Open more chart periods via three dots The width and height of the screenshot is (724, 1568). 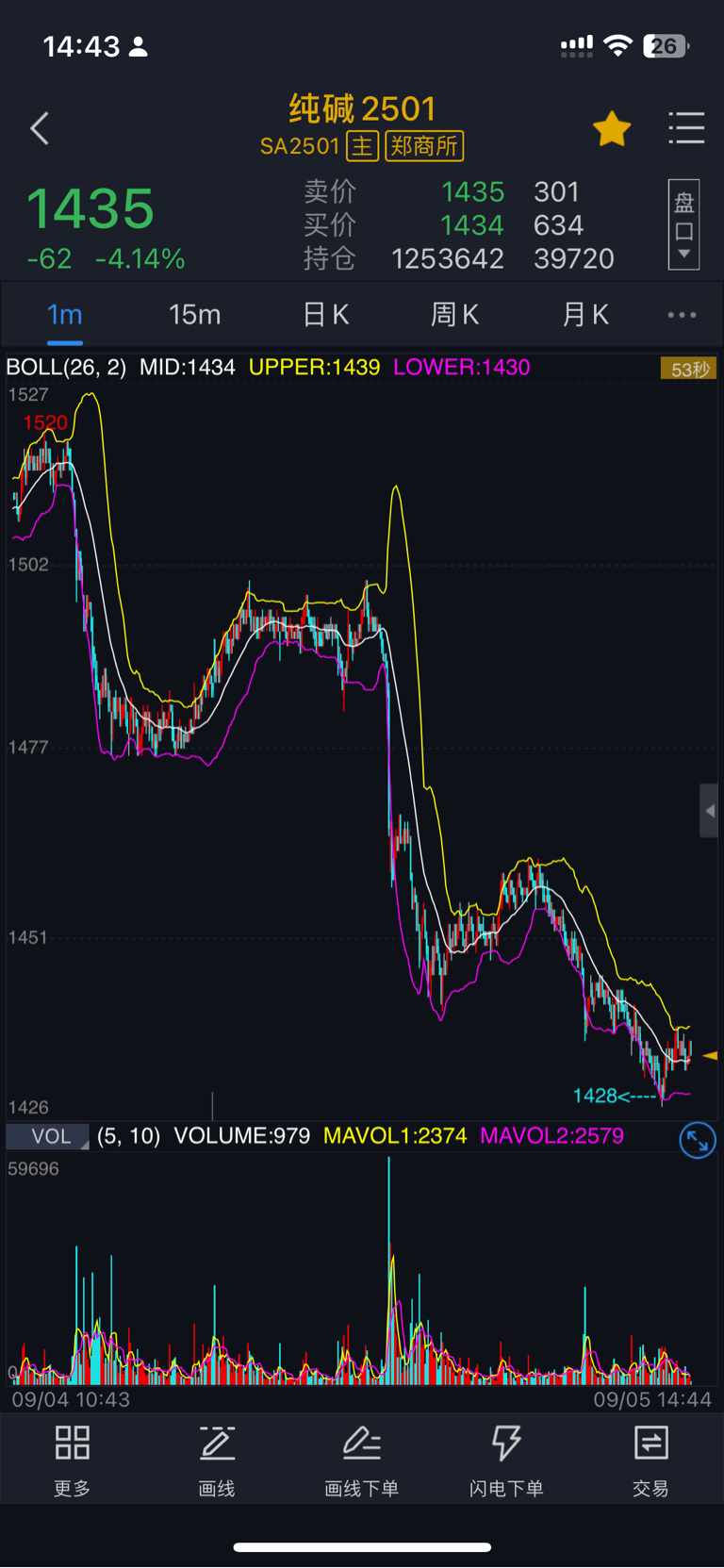coord(682,315)
